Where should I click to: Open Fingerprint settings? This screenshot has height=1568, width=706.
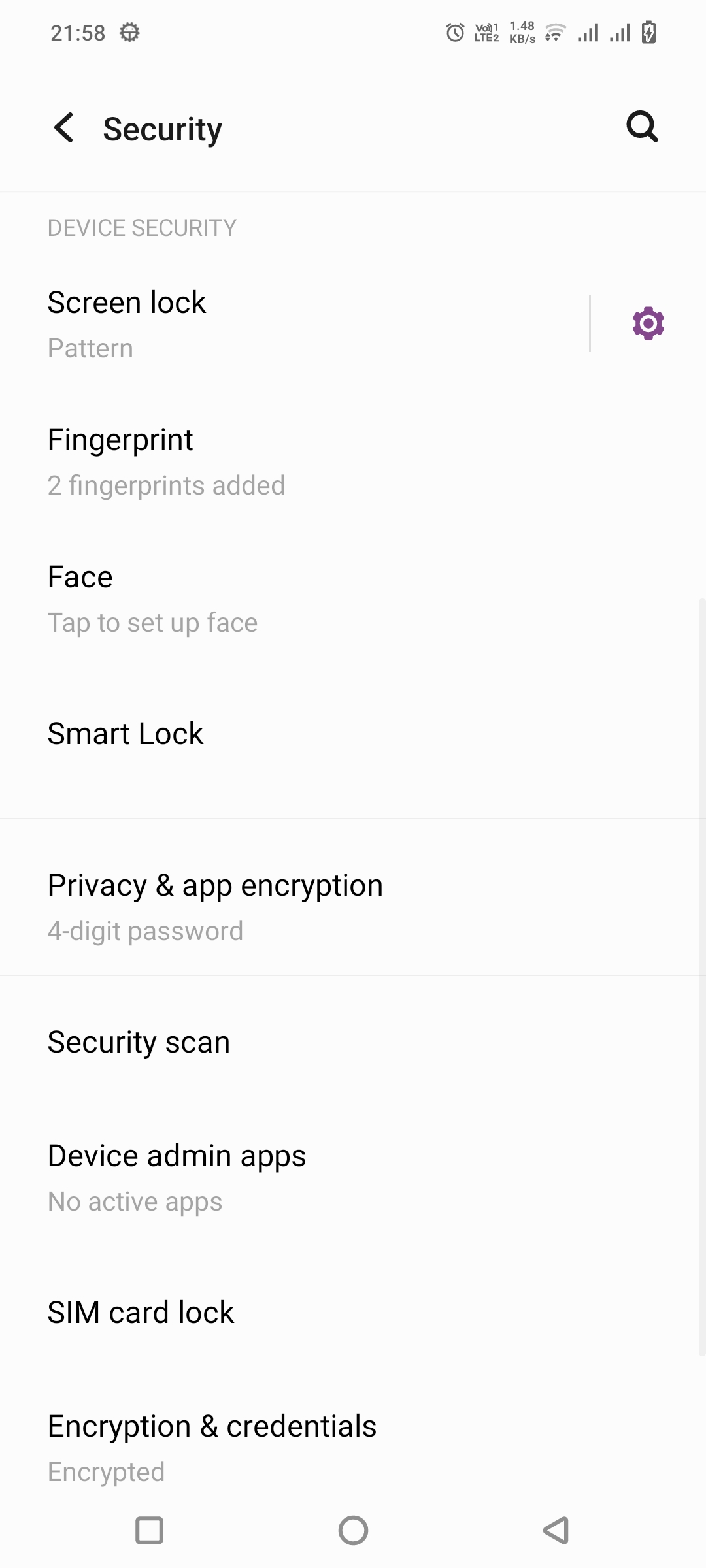(x=261, y=461)
